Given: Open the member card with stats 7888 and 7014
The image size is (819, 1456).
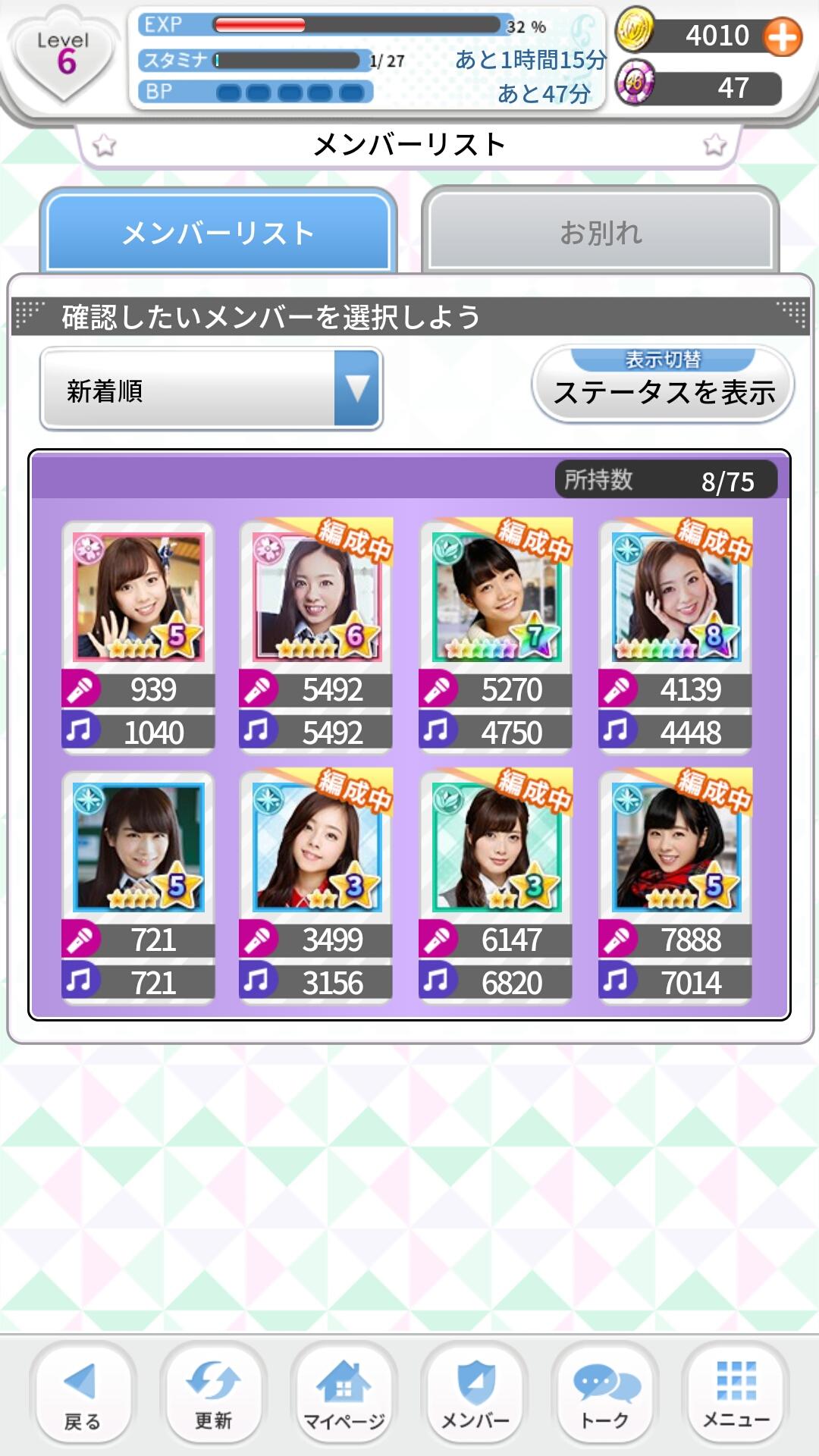Looking at the screenshot, I should click(x=675, y=887).
